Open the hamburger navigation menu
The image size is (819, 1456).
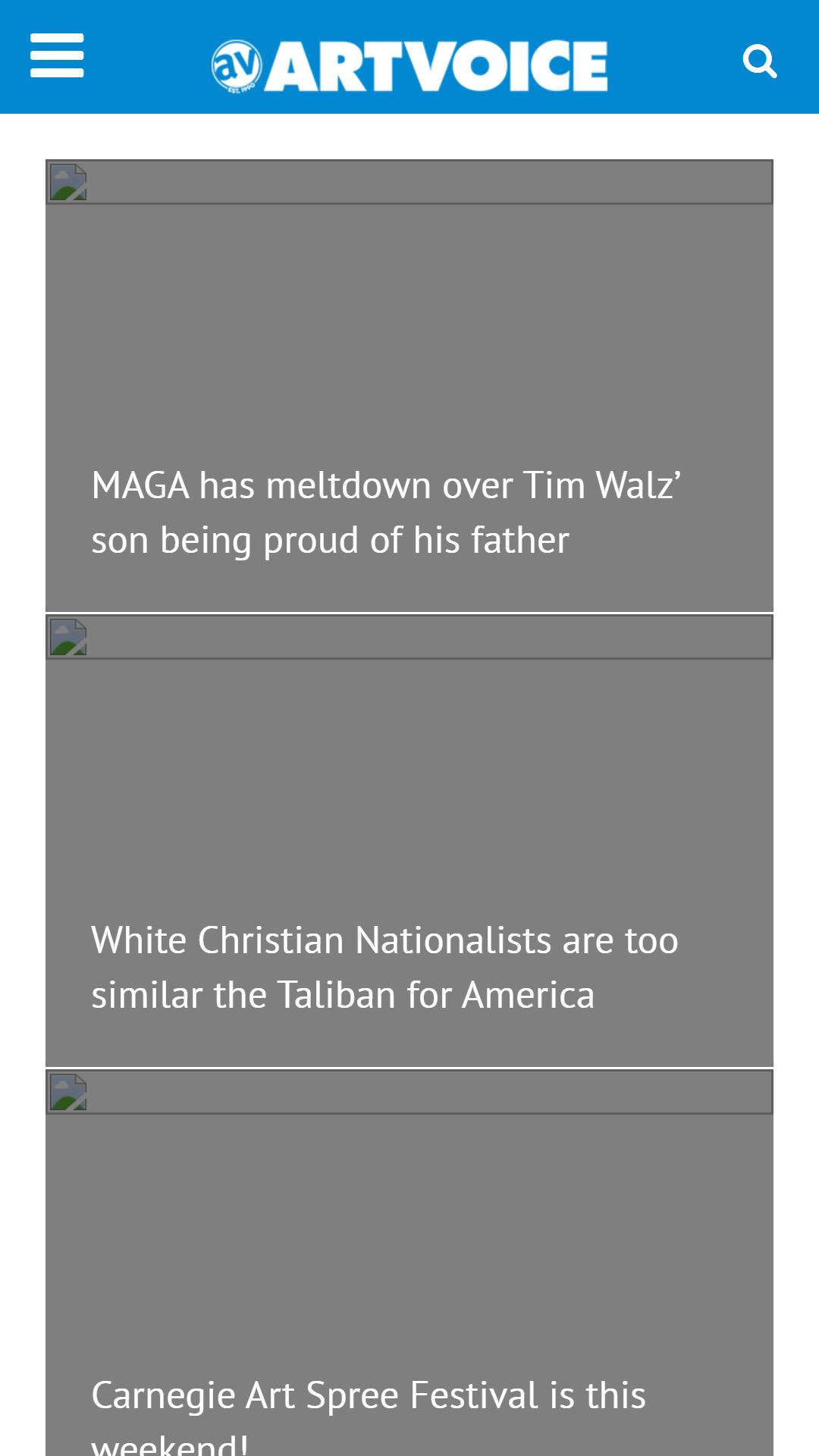[x=57, y=55]
